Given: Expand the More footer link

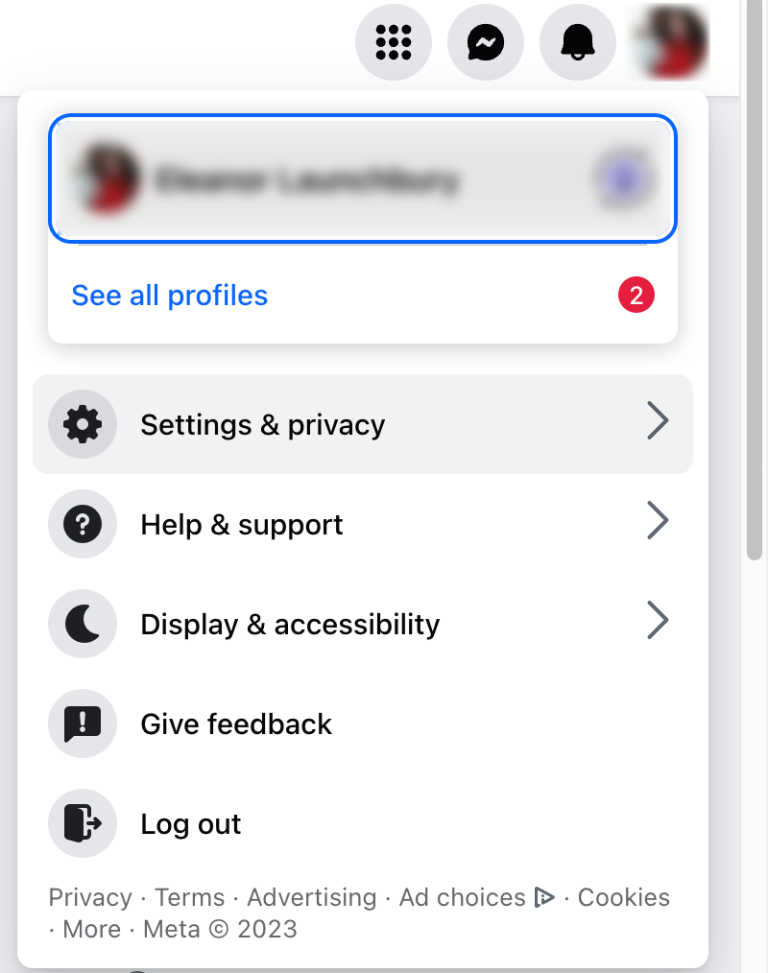Looking at the screenshot, I should (x=92, y=929).
